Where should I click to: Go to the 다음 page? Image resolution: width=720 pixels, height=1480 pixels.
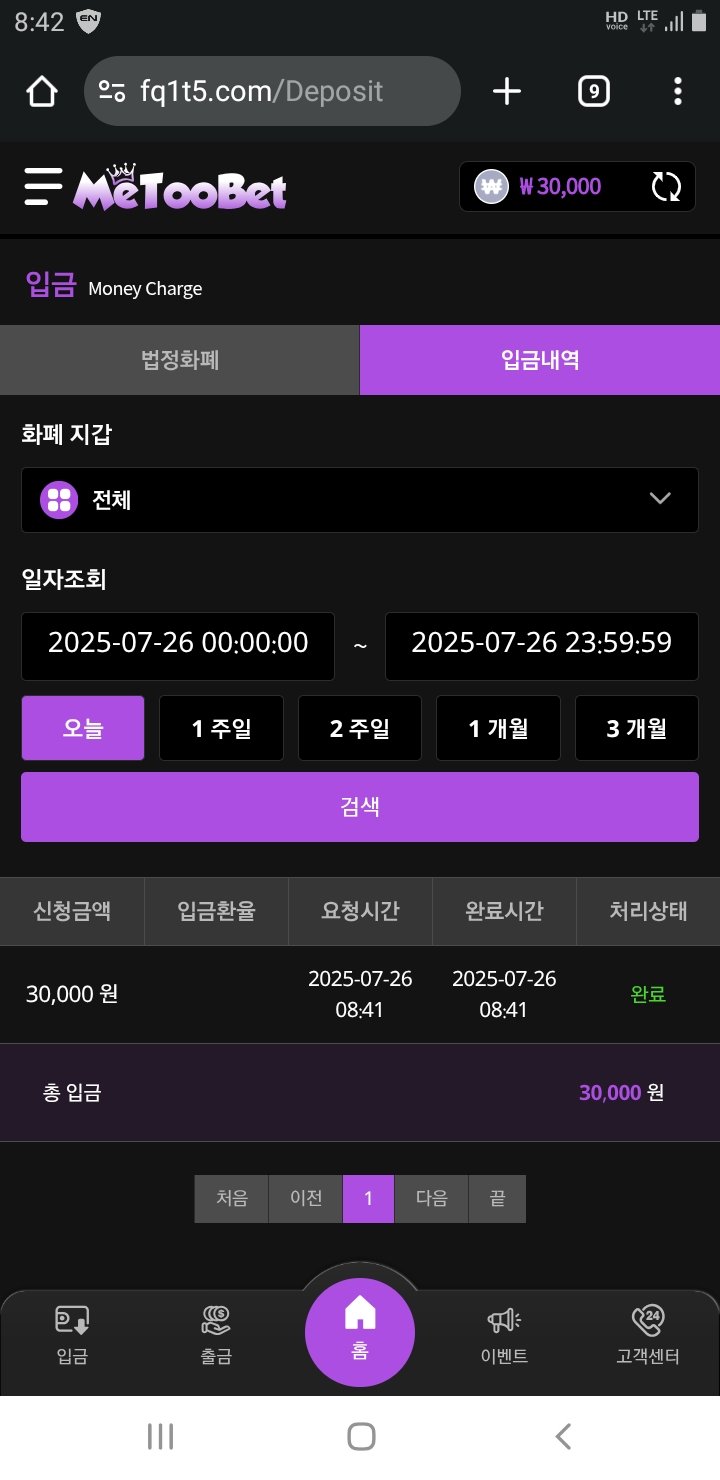431,1198
